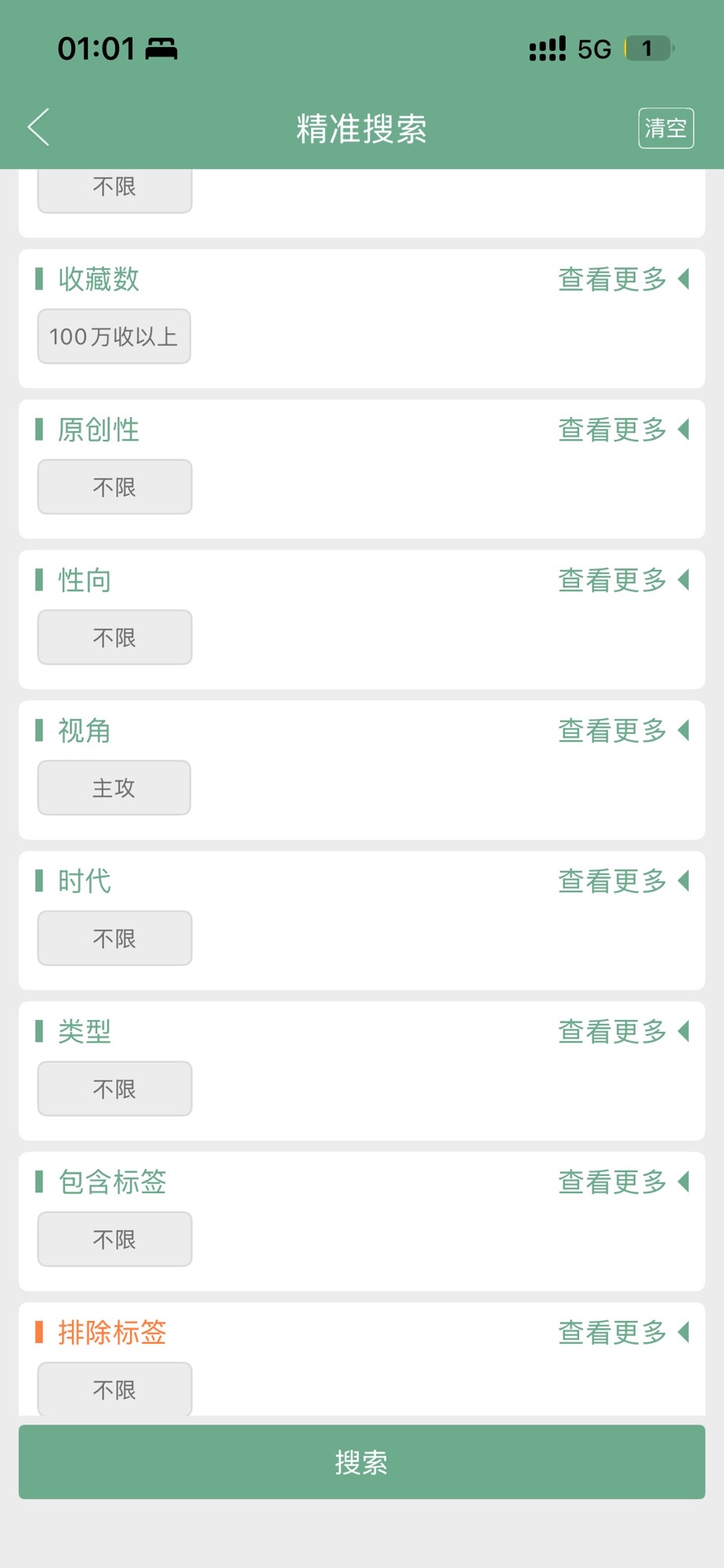Start the search with 搜索 button

[361, 1462]
